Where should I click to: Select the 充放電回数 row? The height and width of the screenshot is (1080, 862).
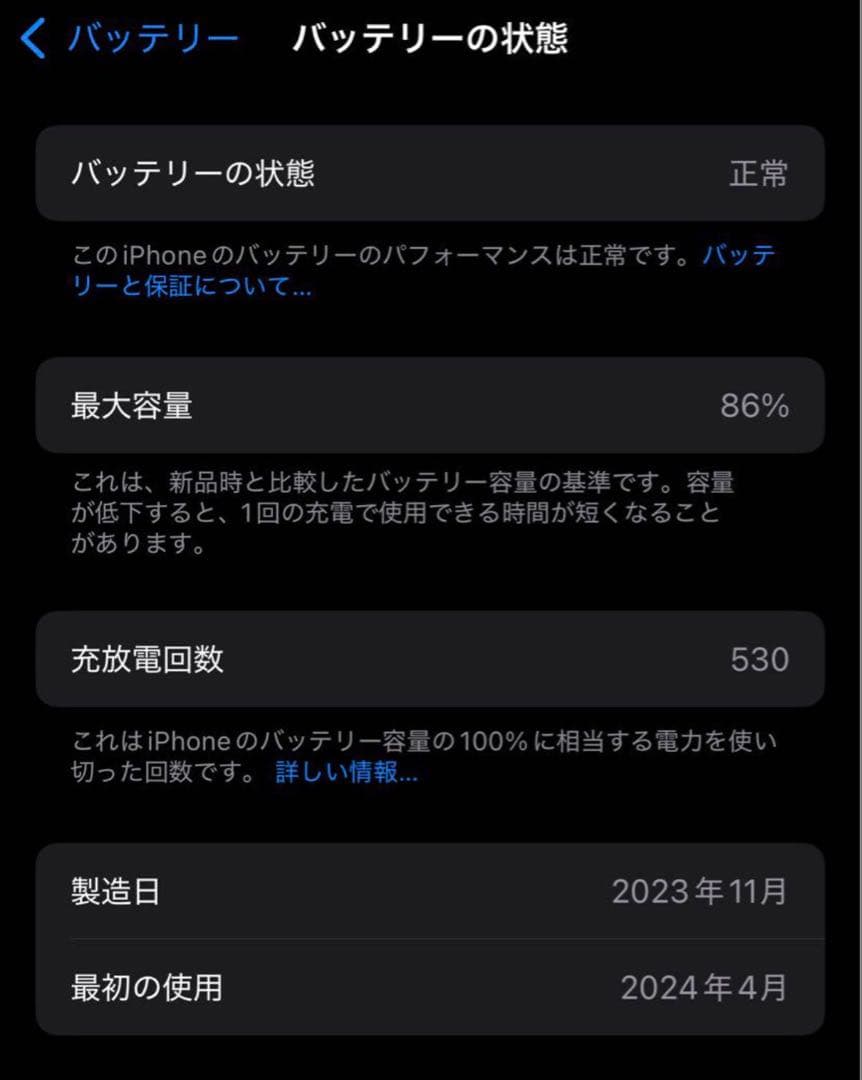[x=430, y=658]
